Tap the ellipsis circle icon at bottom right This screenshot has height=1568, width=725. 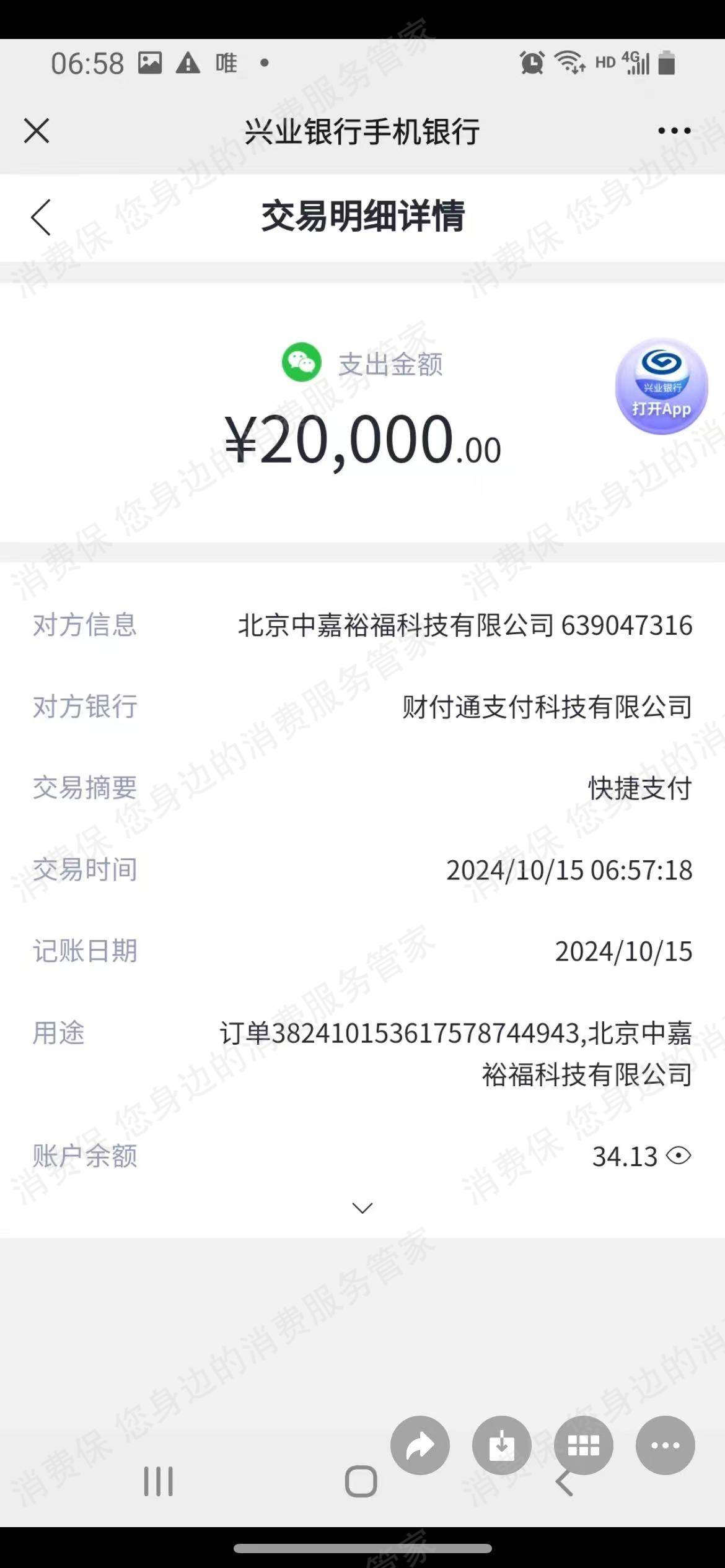664,1445
